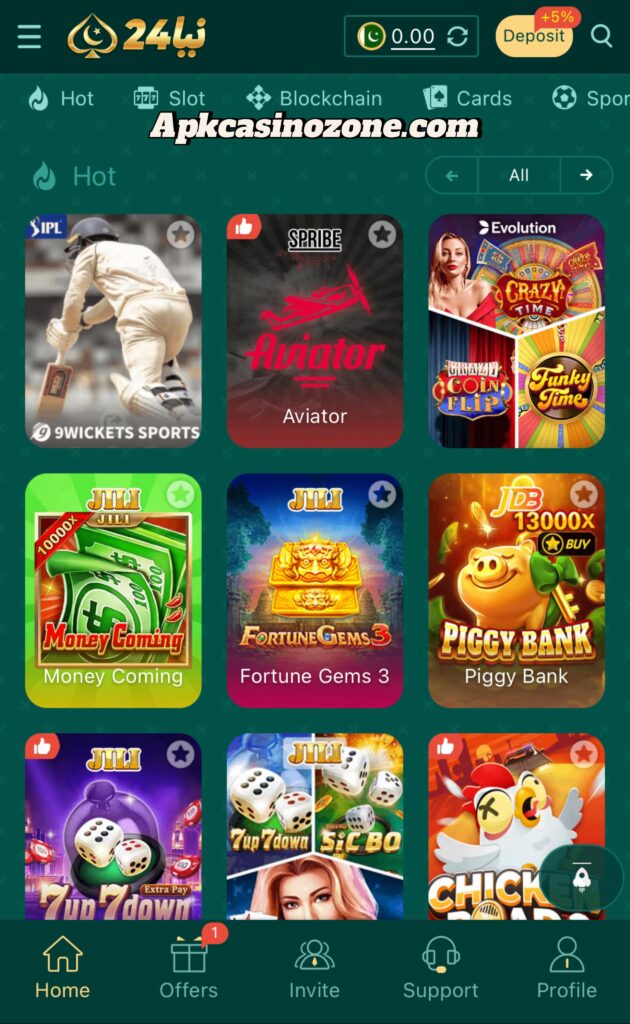Image resolution: width=630 pixels, height=1024 pixels.
Task: Go to next hot games page
Action: (586, 175)
